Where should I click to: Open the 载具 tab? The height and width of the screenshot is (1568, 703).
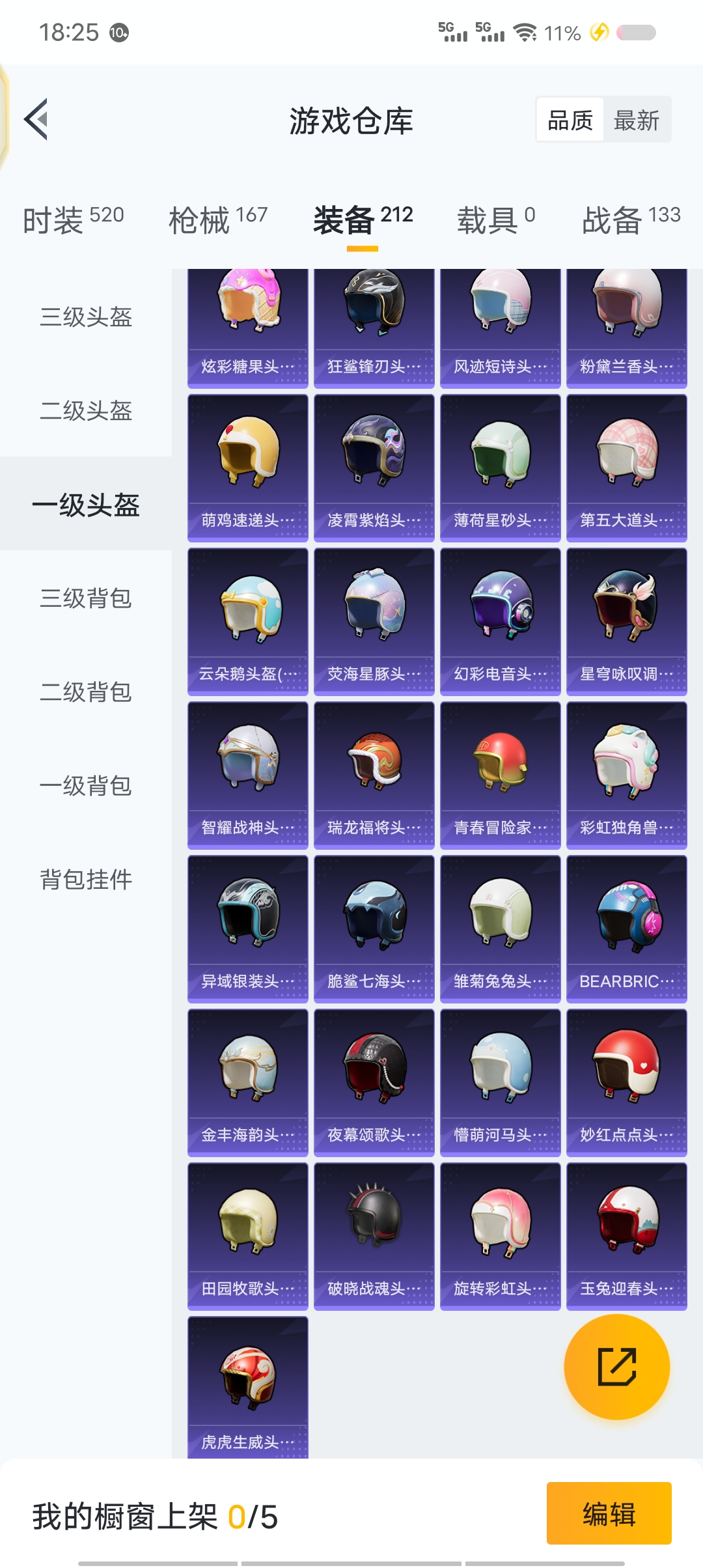coord(496,219)
